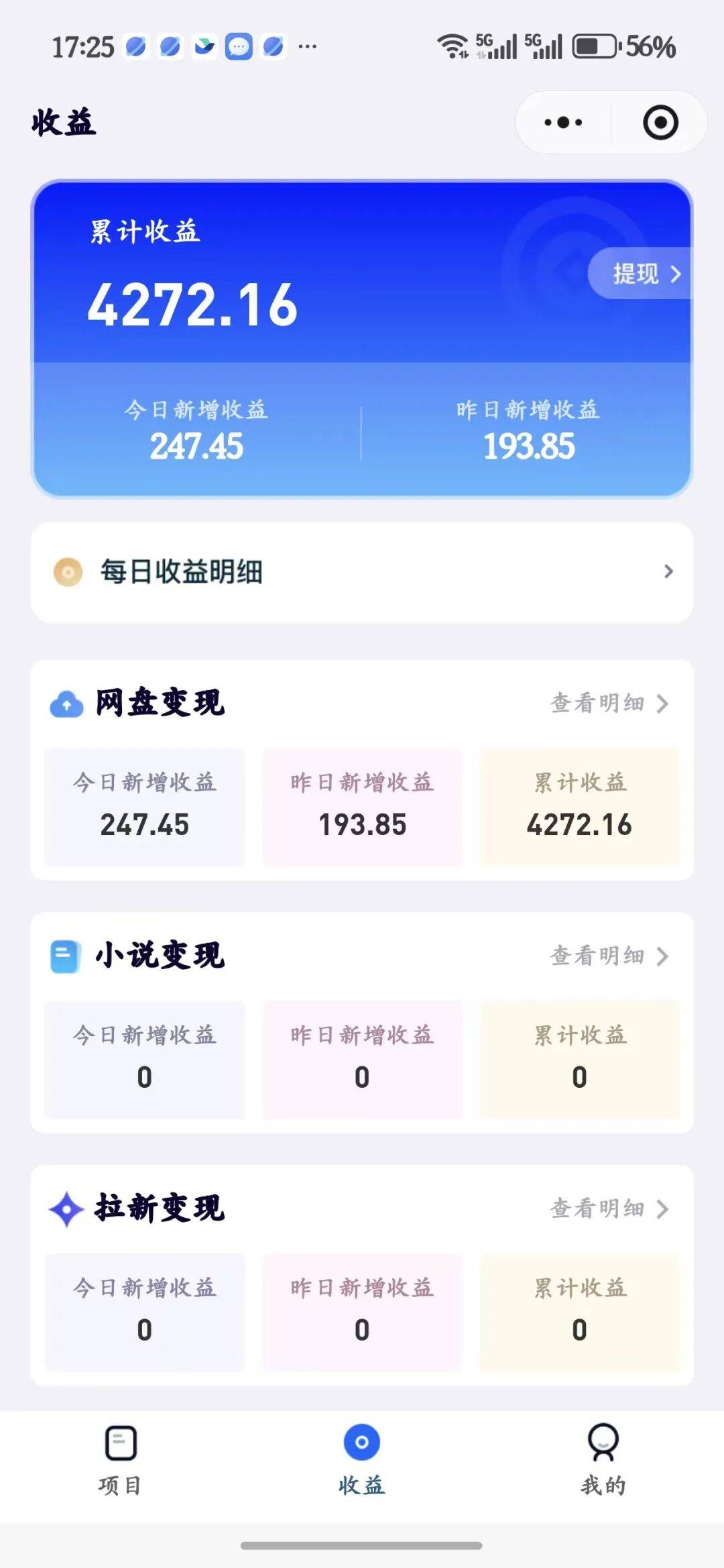Click the 累计收益 amount 4272.16 card
724x1568 pixels.
pos(192,305)
